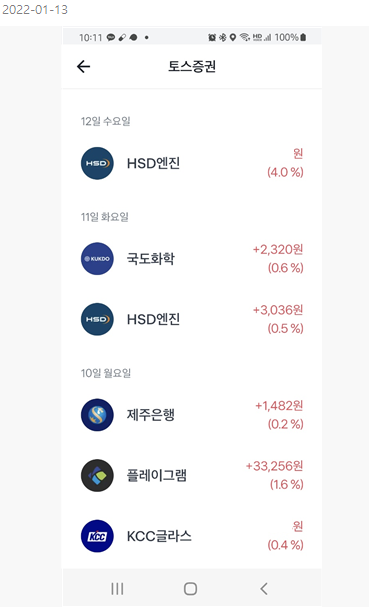The height and width of the screenshot is (611, 369).
Task: Go back using the top arrow
Action: (x=83, y=67)
